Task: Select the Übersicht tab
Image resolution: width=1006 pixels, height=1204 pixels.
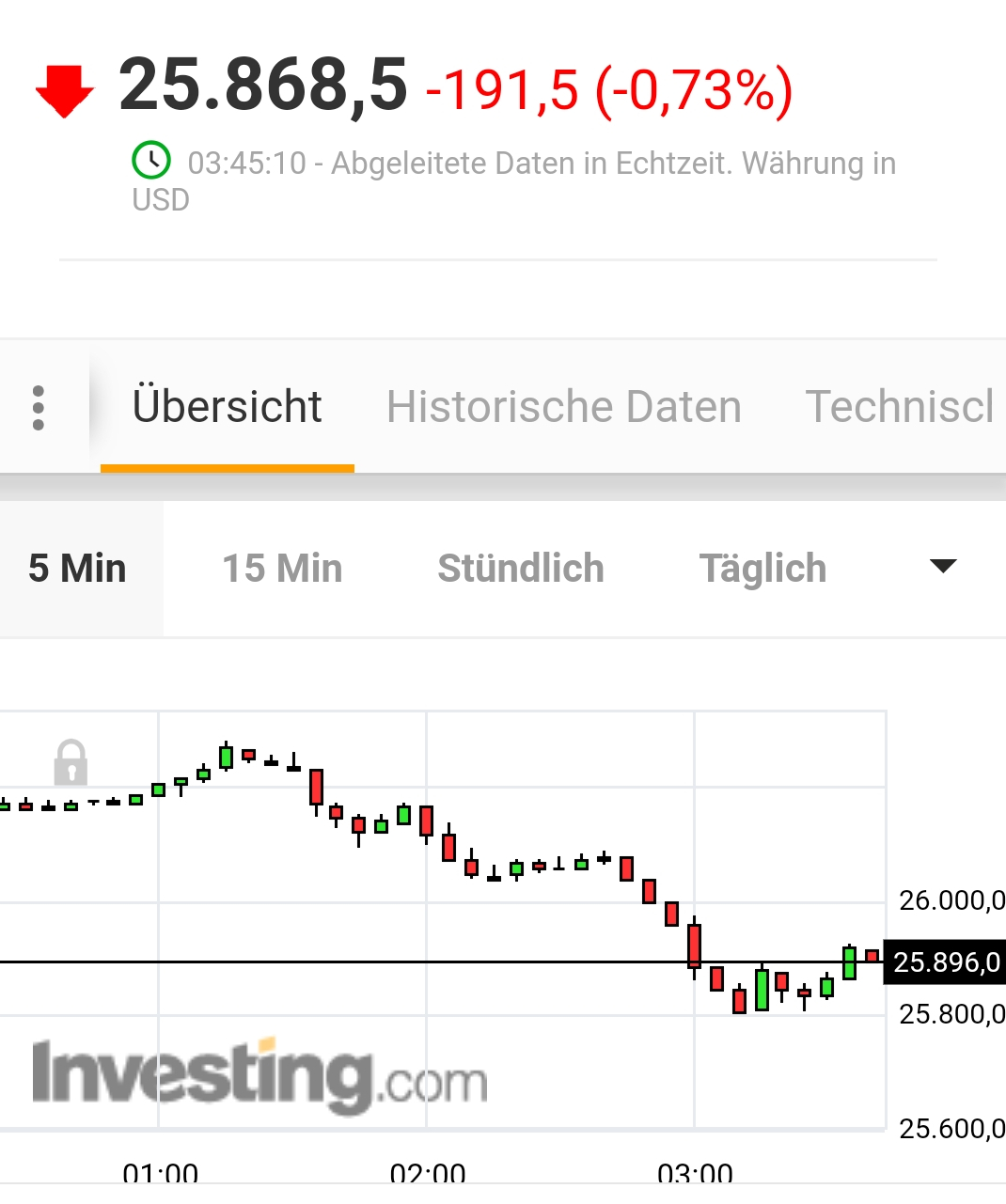Action: coord(227,405)
